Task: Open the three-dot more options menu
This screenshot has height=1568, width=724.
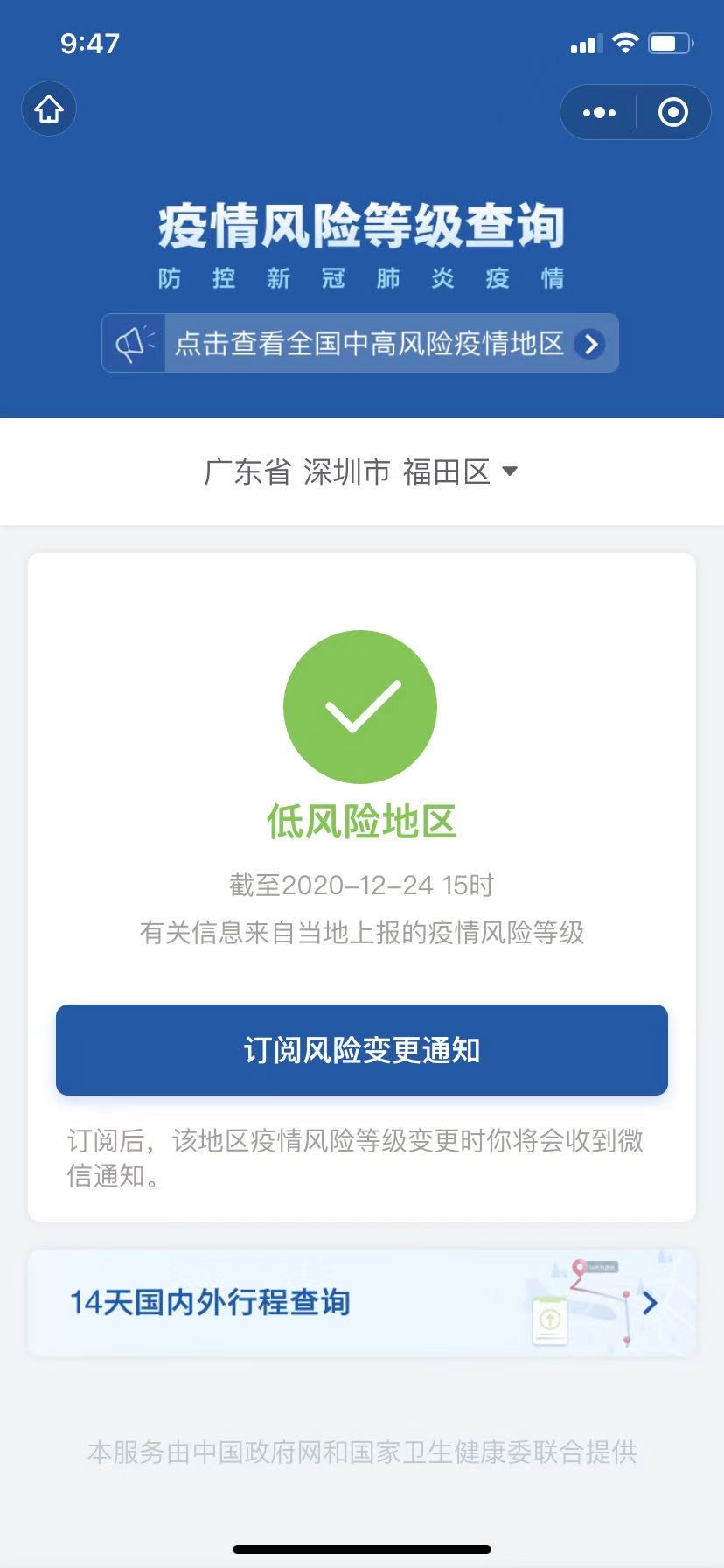Action: tap(599, 112)
